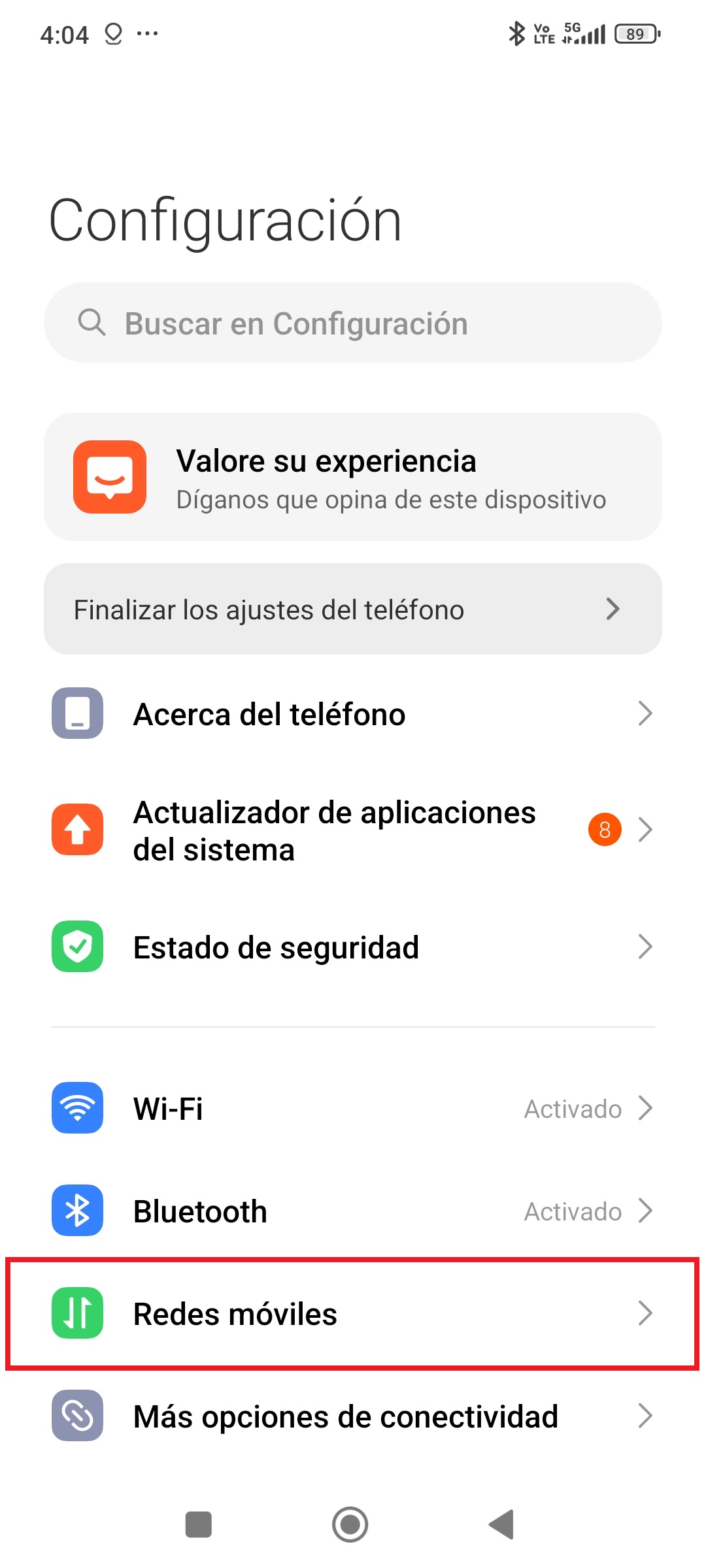Open Wi-Fi settings
706x1568 pixels.
pyautogui.click(x=353, y=1108)
